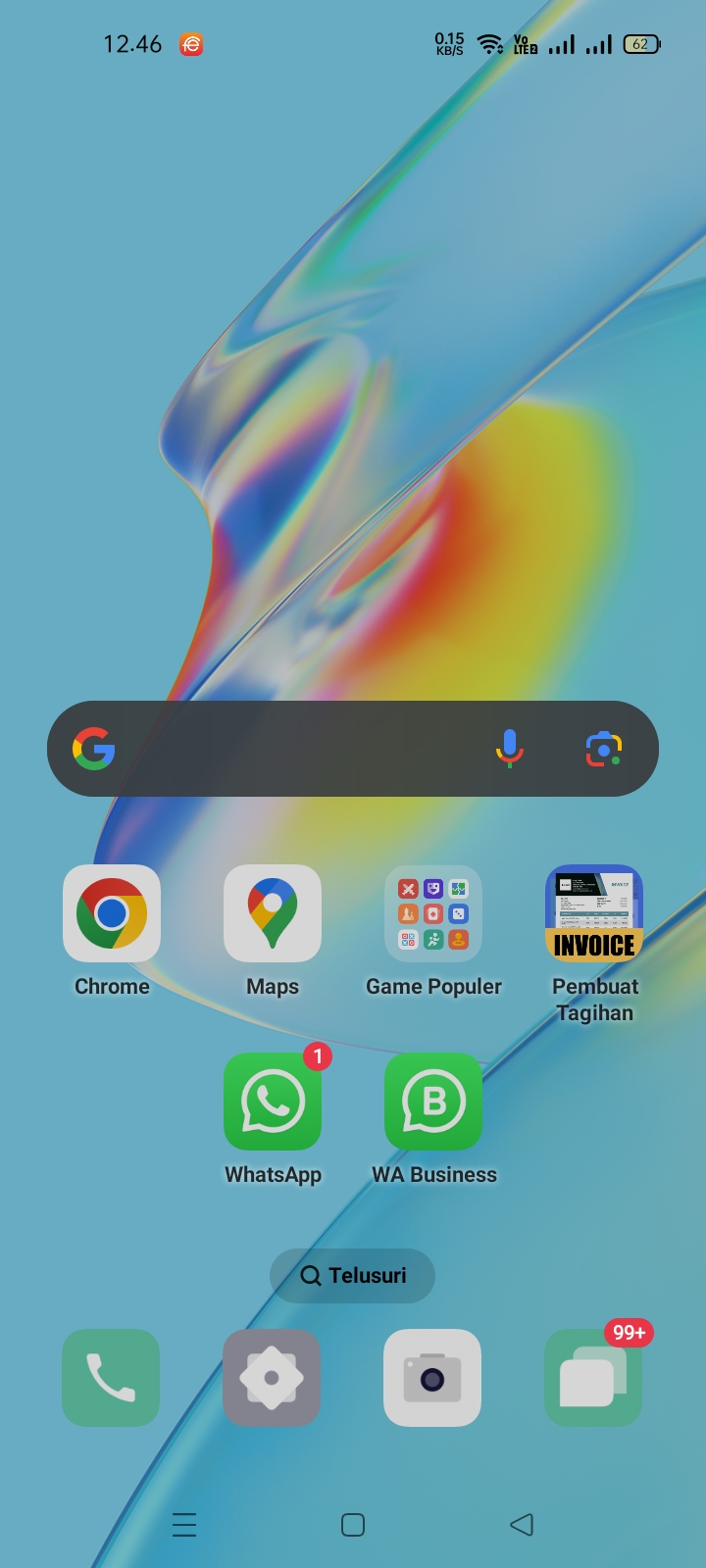The image size is (706, 1568).
Task: Launch Google Maps
Action: [x=273, y=913]
